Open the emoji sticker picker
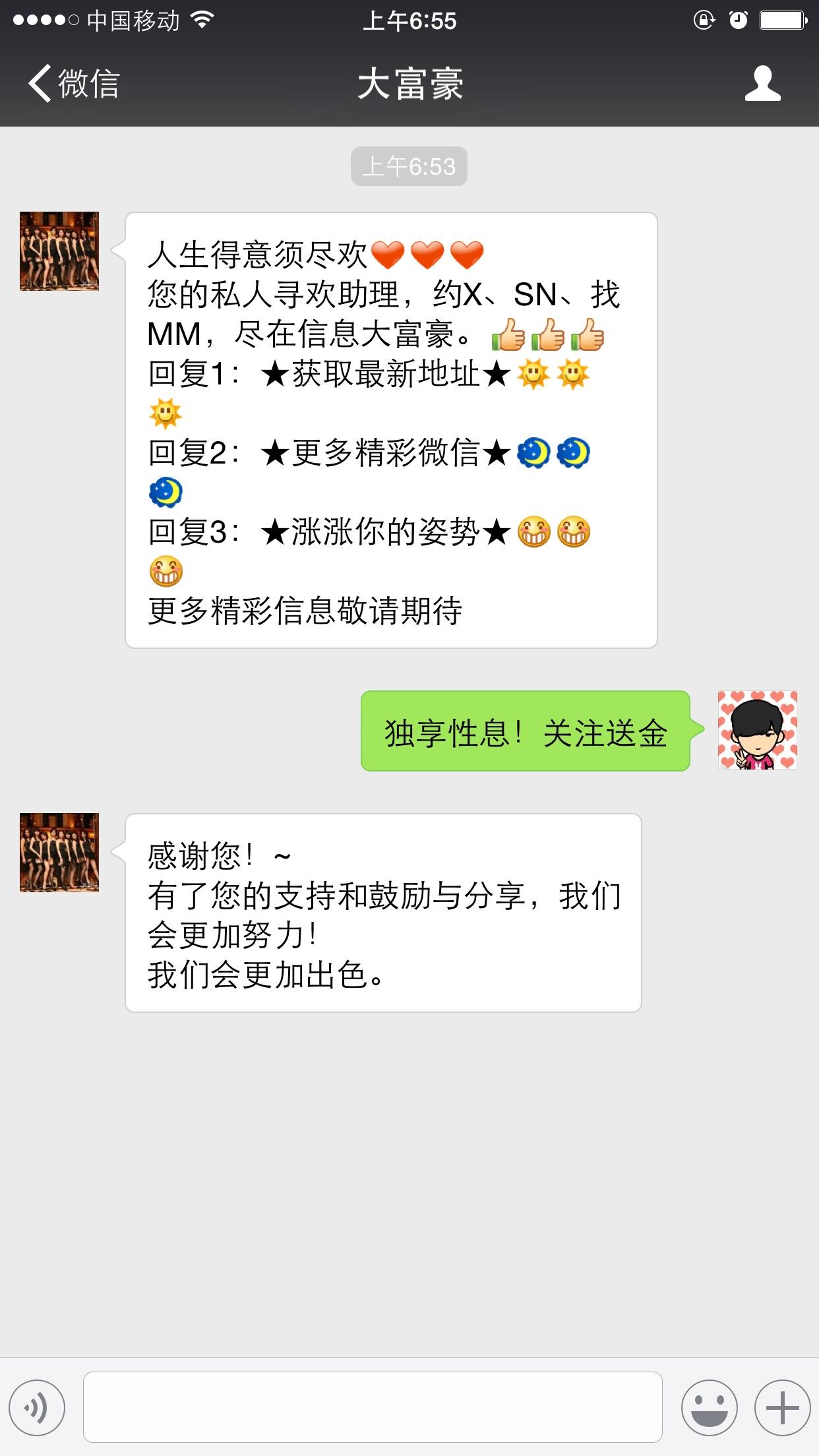This screenshot has width=819, height=1456. tap(709, 1407)
